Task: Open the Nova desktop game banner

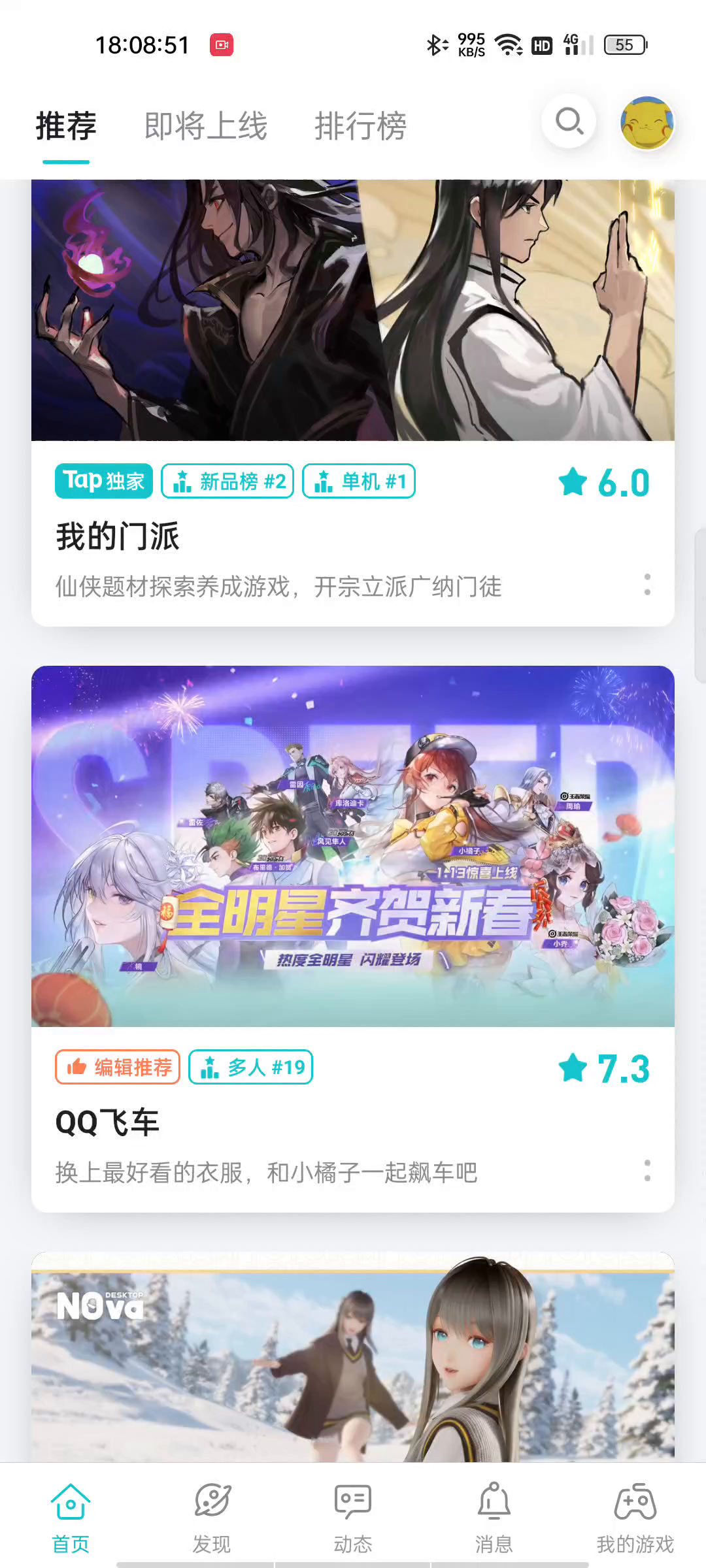Action: click(353, 1359)
